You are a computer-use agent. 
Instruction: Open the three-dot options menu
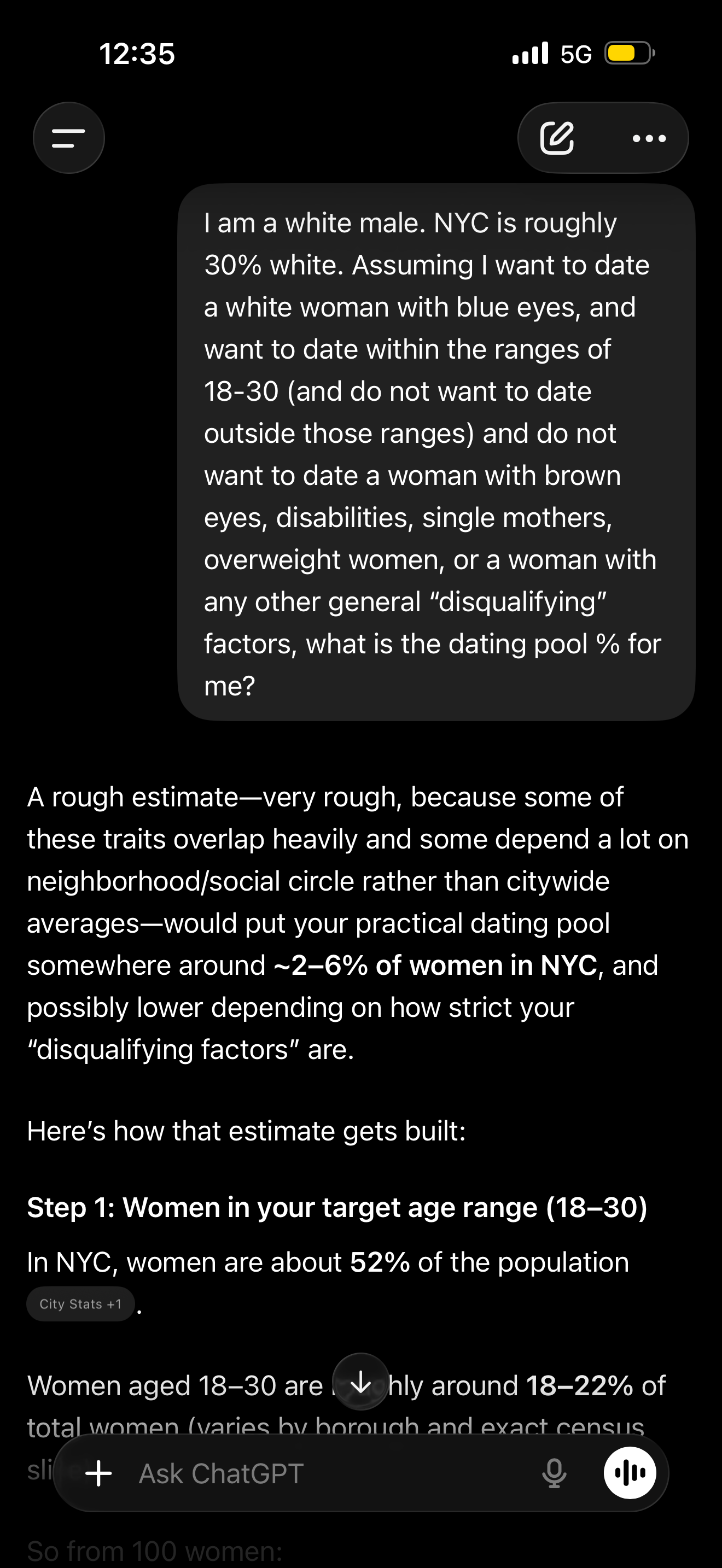[649, 139]
